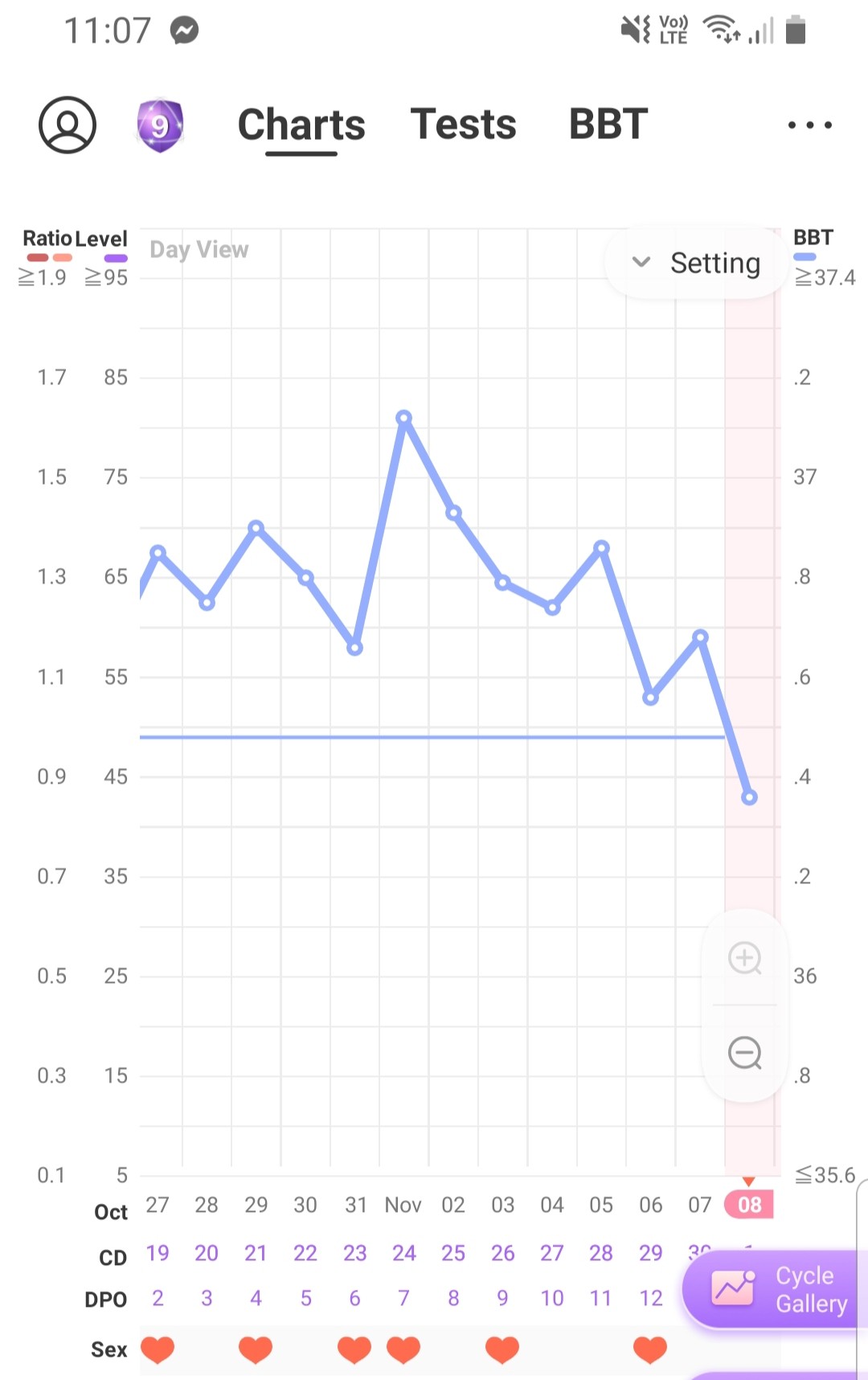The height and width of the screenshot is (1380, 868).
Task: Switch to the BBT tab
Action: pyautogui.click(x=608, y=125)
